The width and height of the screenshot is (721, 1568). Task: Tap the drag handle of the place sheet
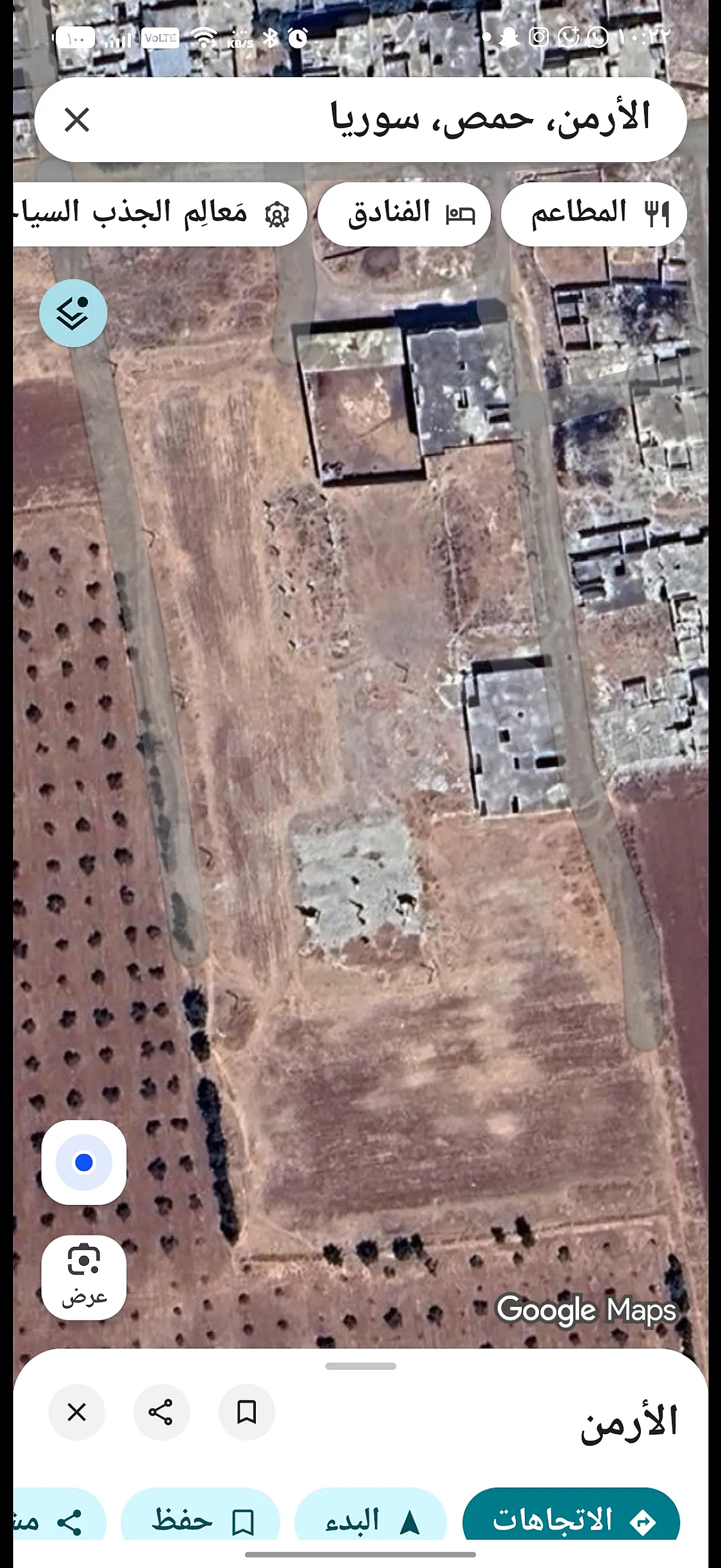point(360,1366)
